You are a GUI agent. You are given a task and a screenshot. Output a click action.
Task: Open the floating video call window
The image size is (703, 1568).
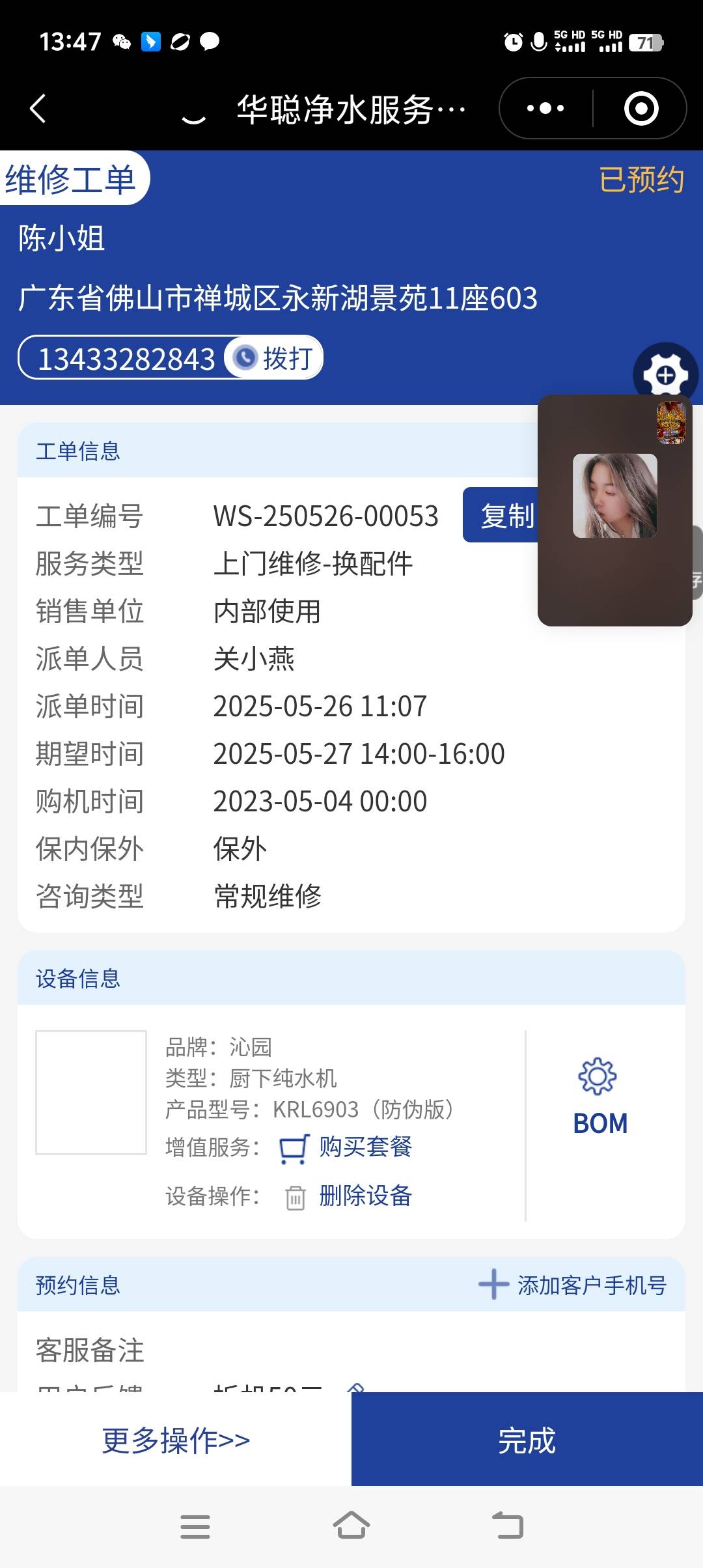coord(614,511)
